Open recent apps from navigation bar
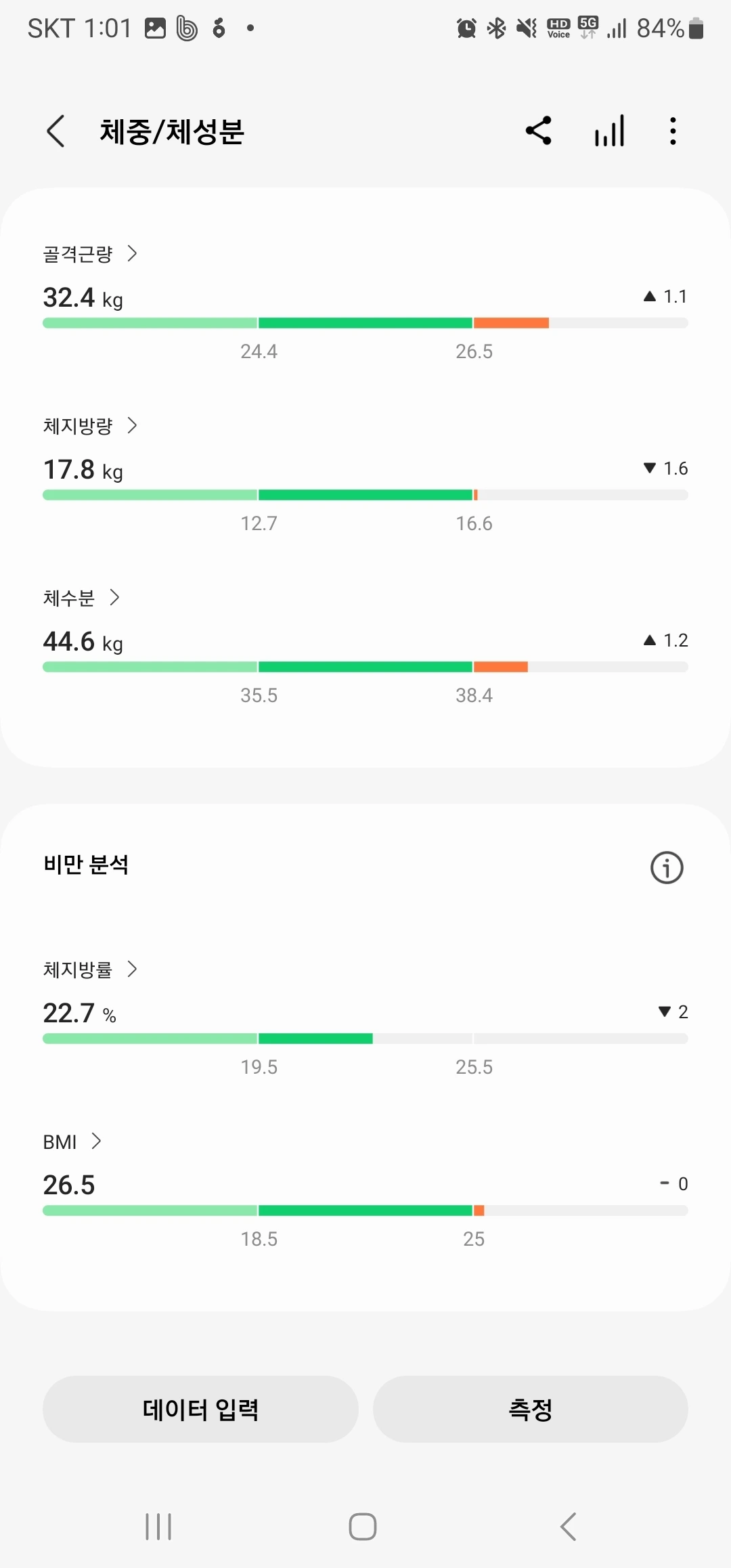This screenshot has width=731, height=1568. (x=158, y=1527)
